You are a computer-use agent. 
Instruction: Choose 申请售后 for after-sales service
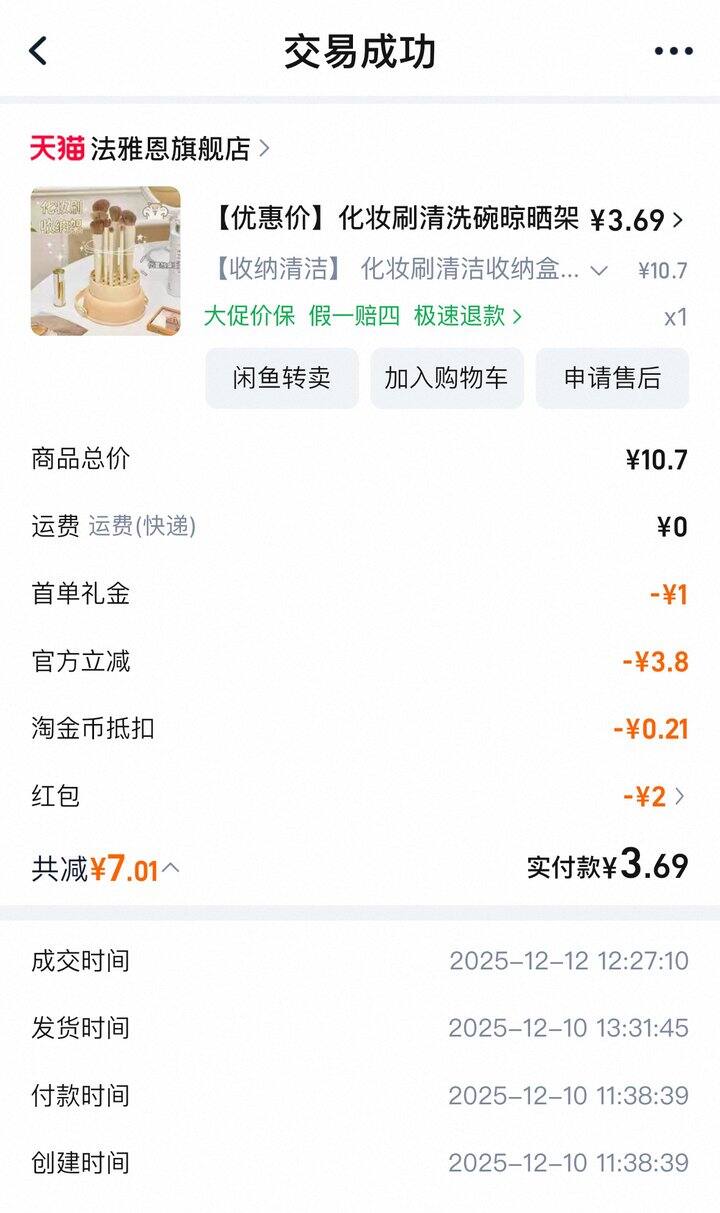[x=612, y=378]
